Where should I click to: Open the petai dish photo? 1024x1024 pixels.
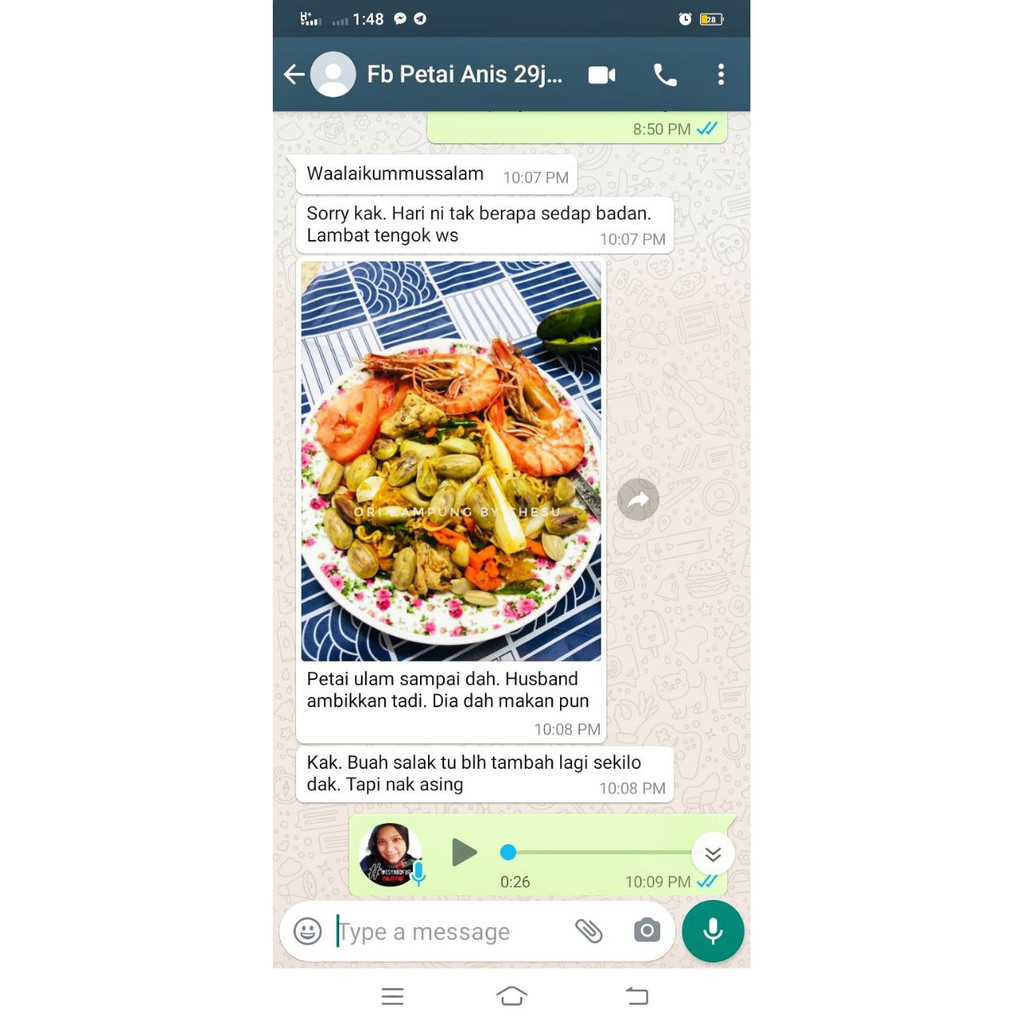click(451, 461)
